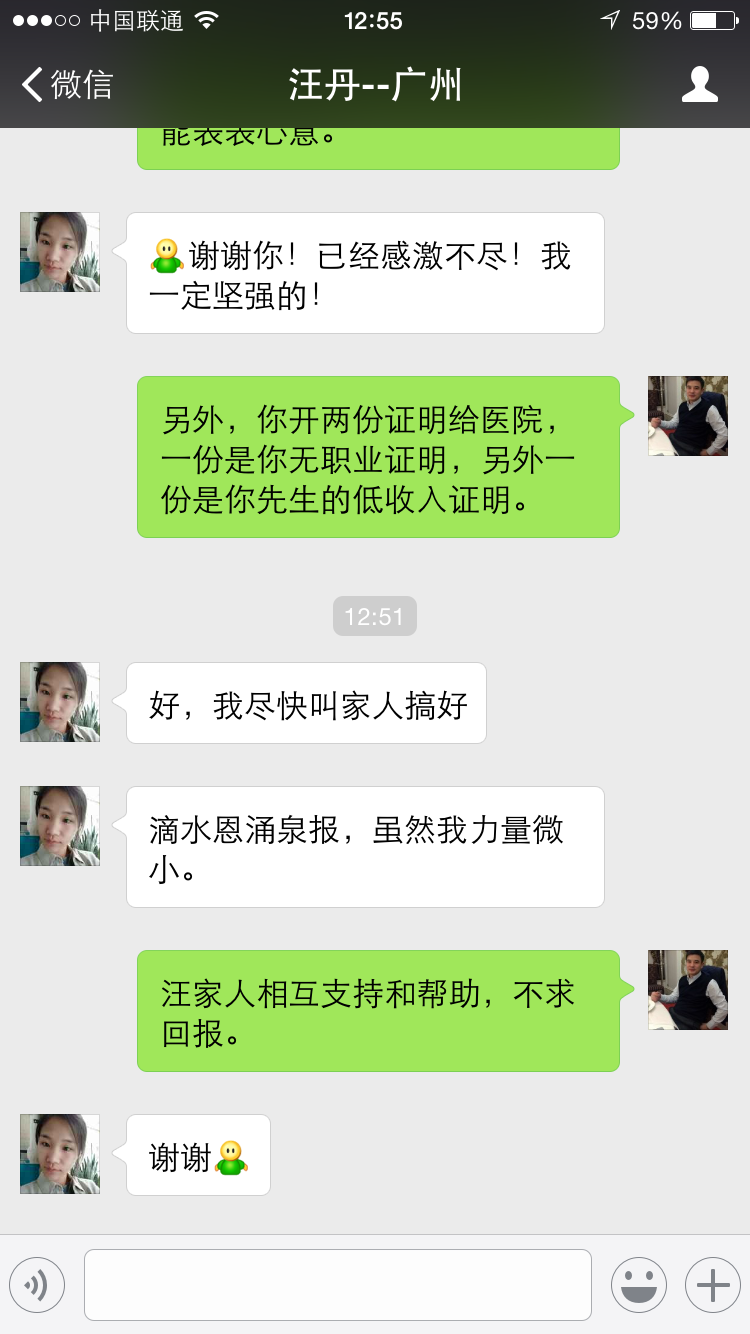The height and width of the screenshot is (1334, 750).
Task: Open the emoji picker
Action: pyautogui.click(x=639, y=1285)
